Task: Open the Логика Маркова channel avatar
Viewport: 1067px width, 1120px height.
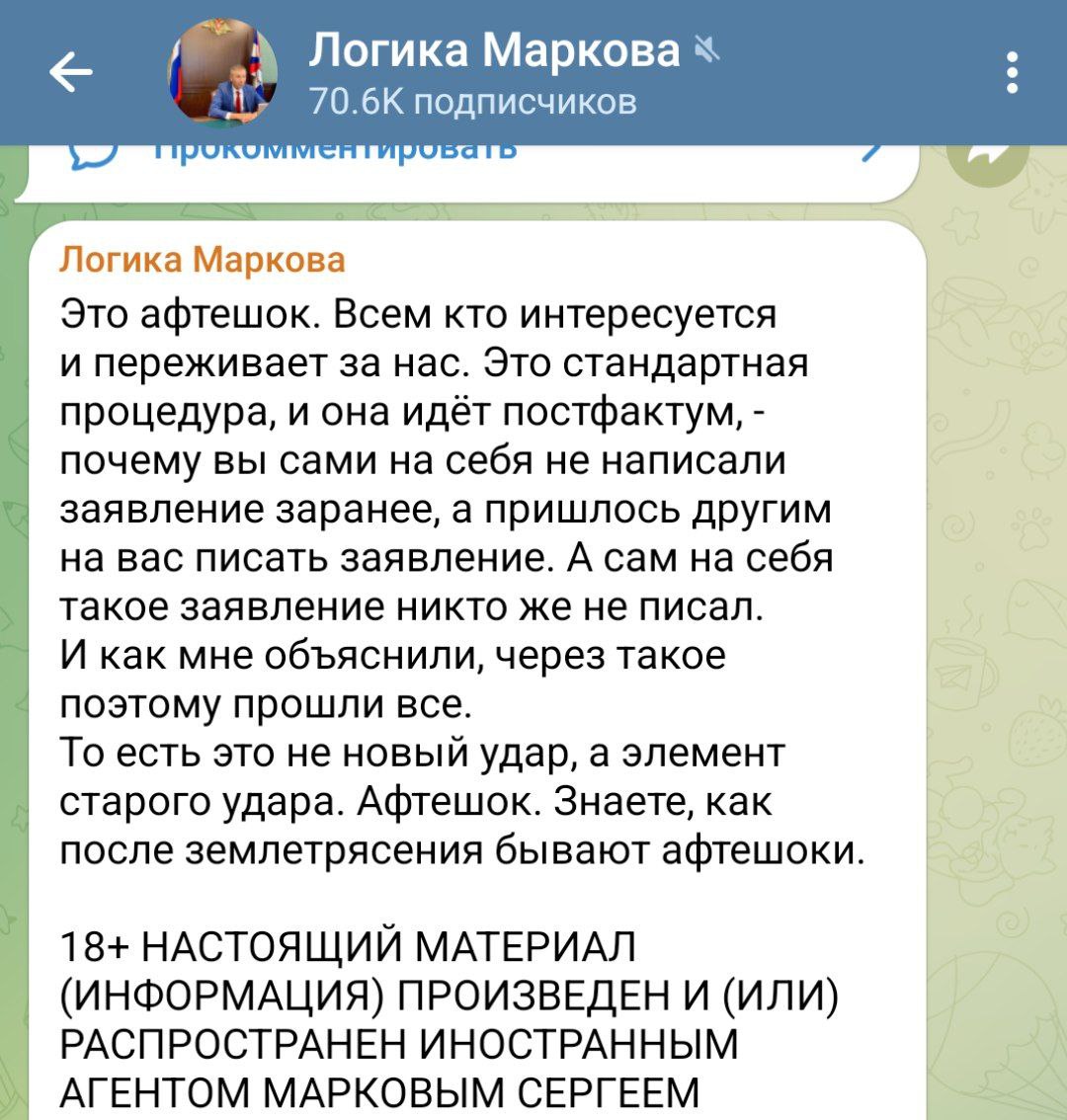Action: 221,74
